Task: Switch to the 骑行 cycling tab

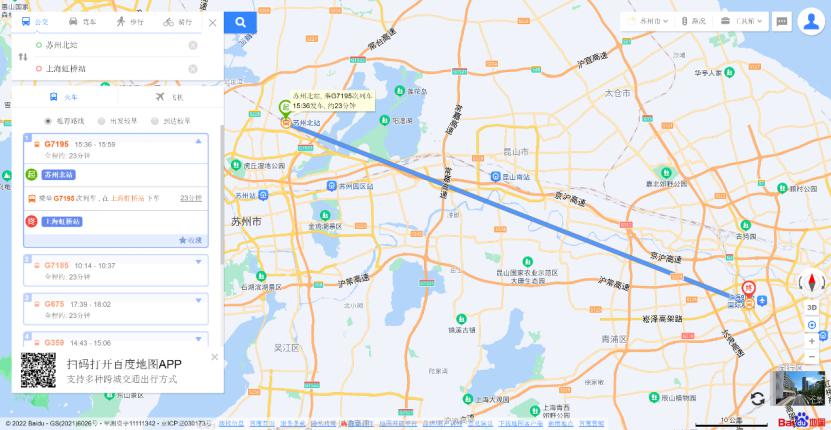Action: click(178, 21)
